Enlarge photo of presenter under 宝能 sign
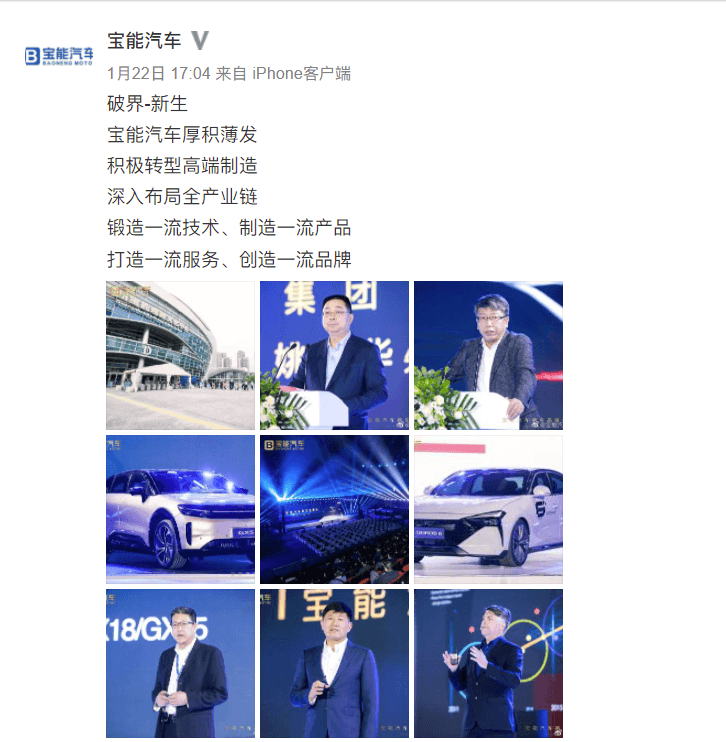 tap(334, 663)
